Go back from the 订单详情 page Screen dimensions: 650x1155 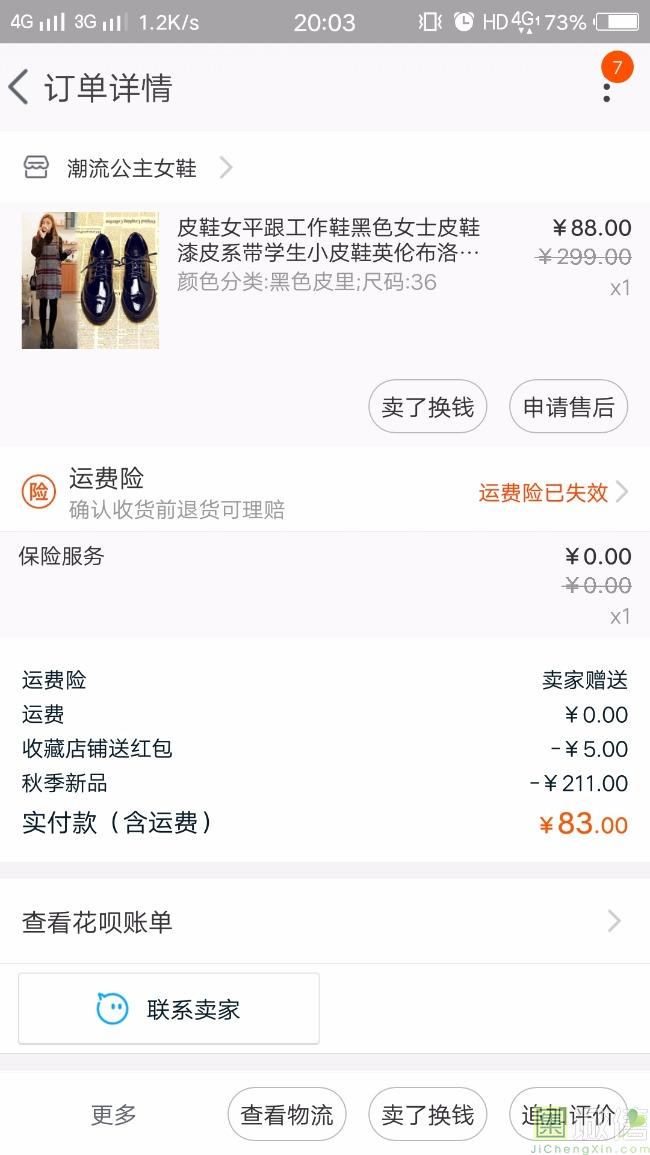[x=20, y=88]
